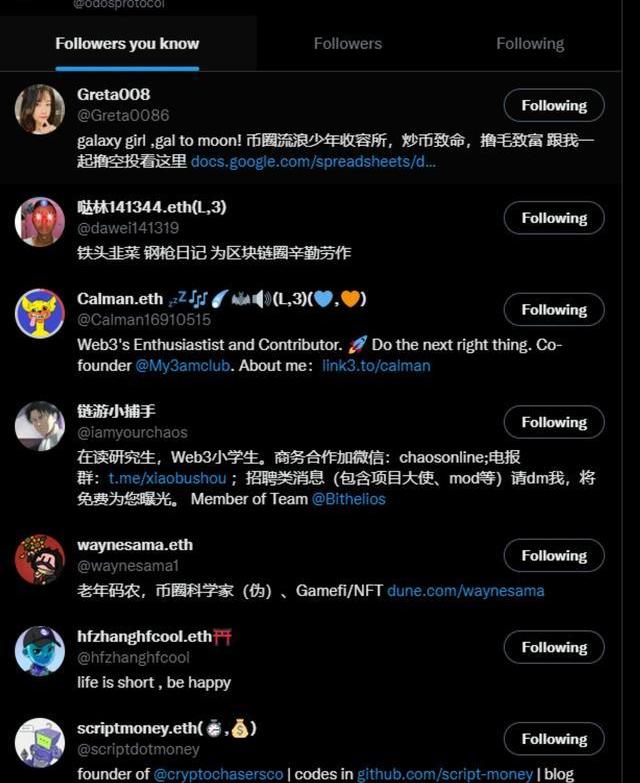Open the link3.to/calman link

click(376, 366)
